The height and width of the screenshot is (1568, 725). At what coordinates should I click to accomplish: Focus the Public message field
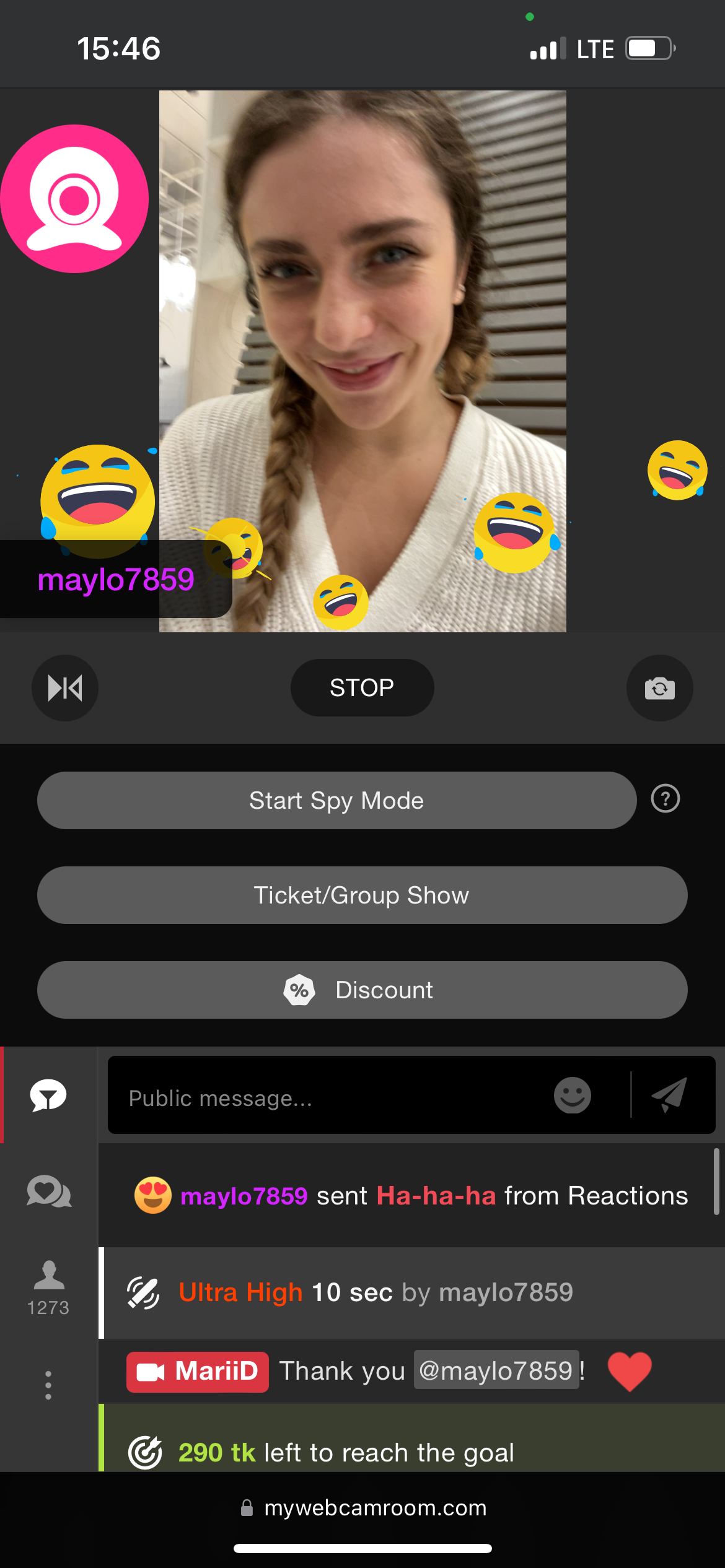328,1098
